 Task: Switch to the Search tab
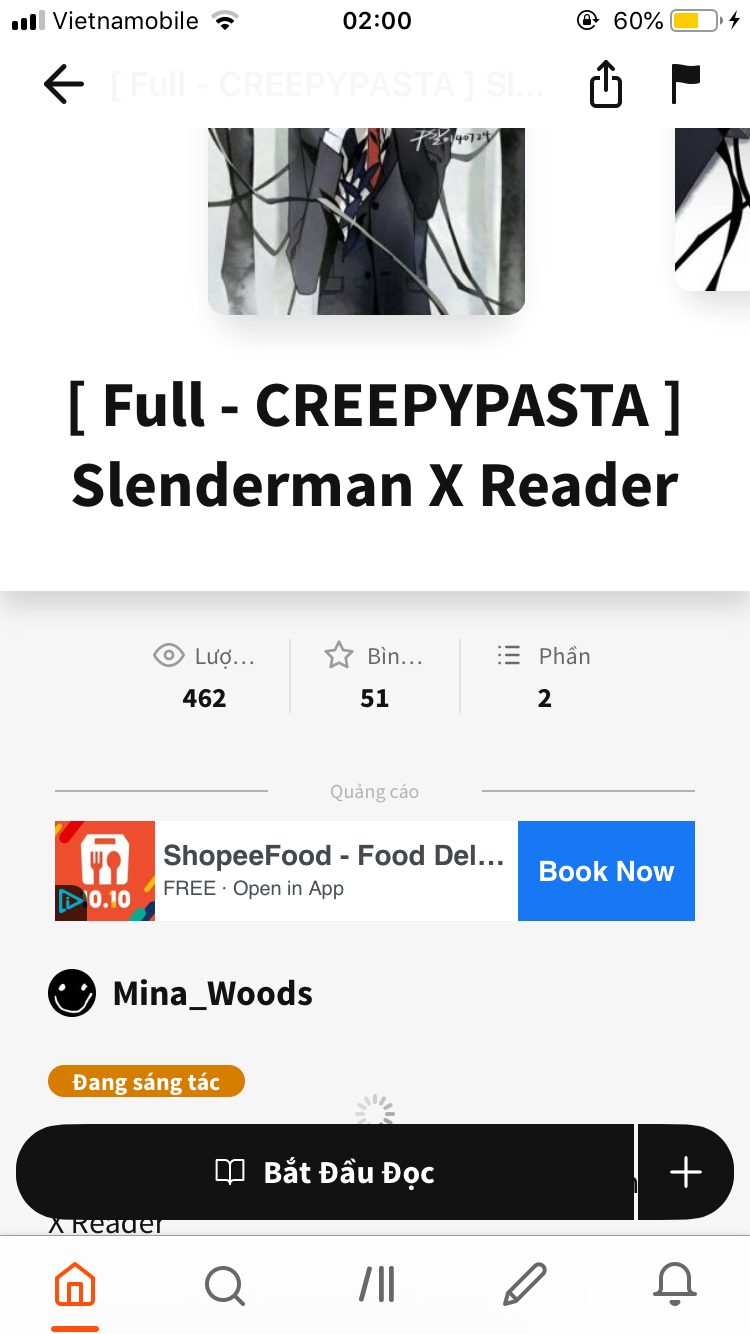coord(225,1285)
